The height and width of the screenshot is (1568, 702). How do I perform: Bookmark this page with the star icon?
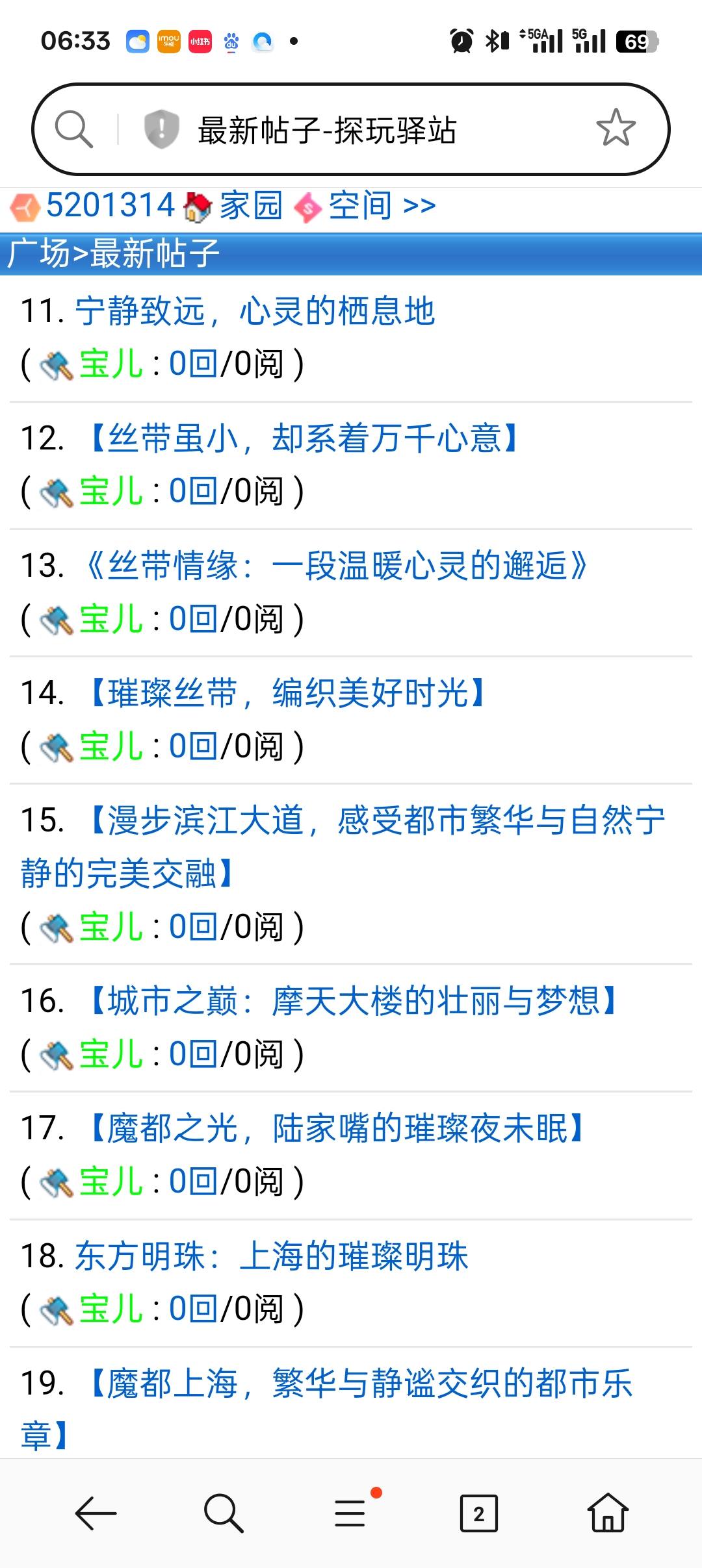[x=615, y=128]
